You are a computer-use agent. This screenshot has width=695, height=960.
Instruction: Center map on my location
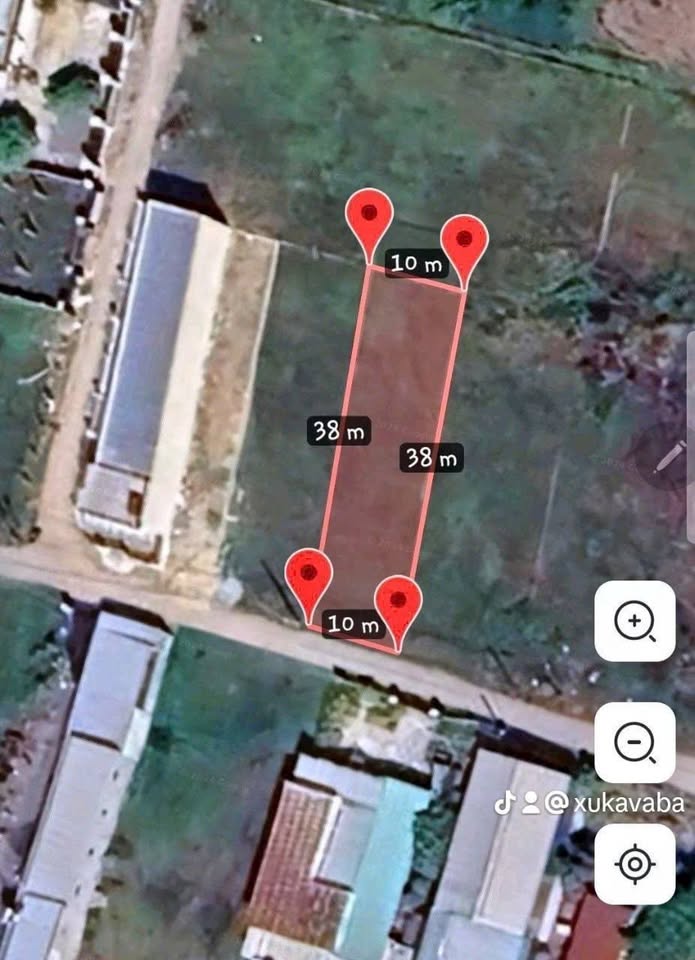click(x=634, y=864)
